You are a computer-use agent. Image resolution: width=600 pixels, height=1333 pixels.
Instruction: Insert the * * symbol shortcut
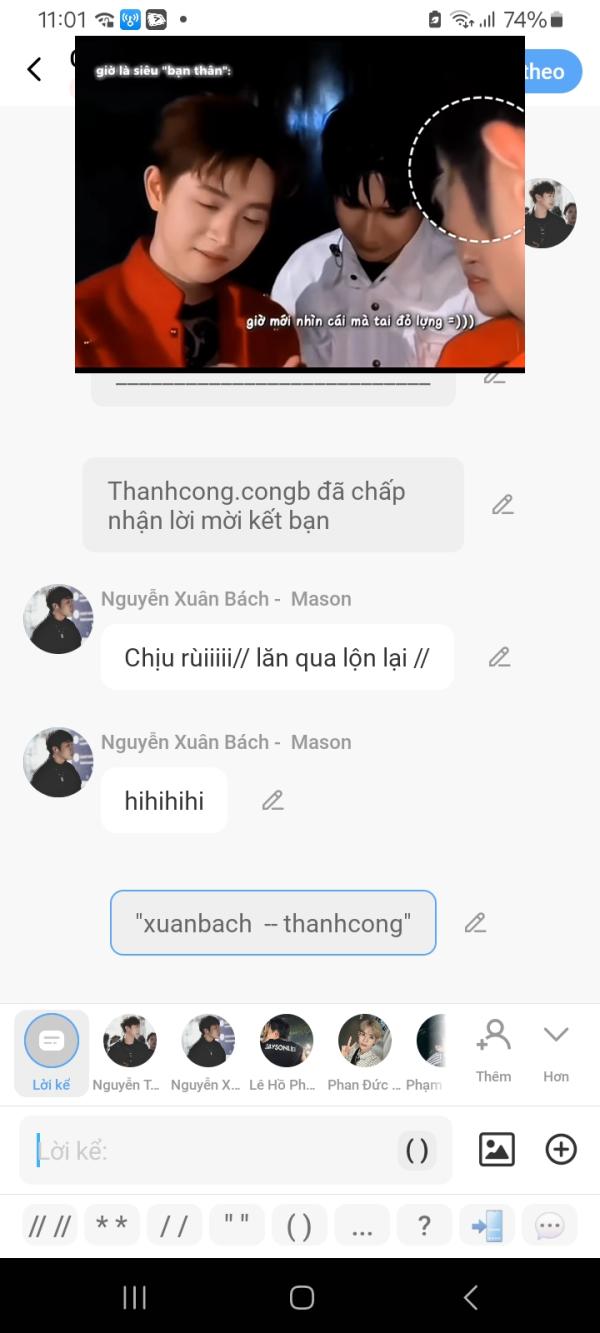coord(112,1225)
